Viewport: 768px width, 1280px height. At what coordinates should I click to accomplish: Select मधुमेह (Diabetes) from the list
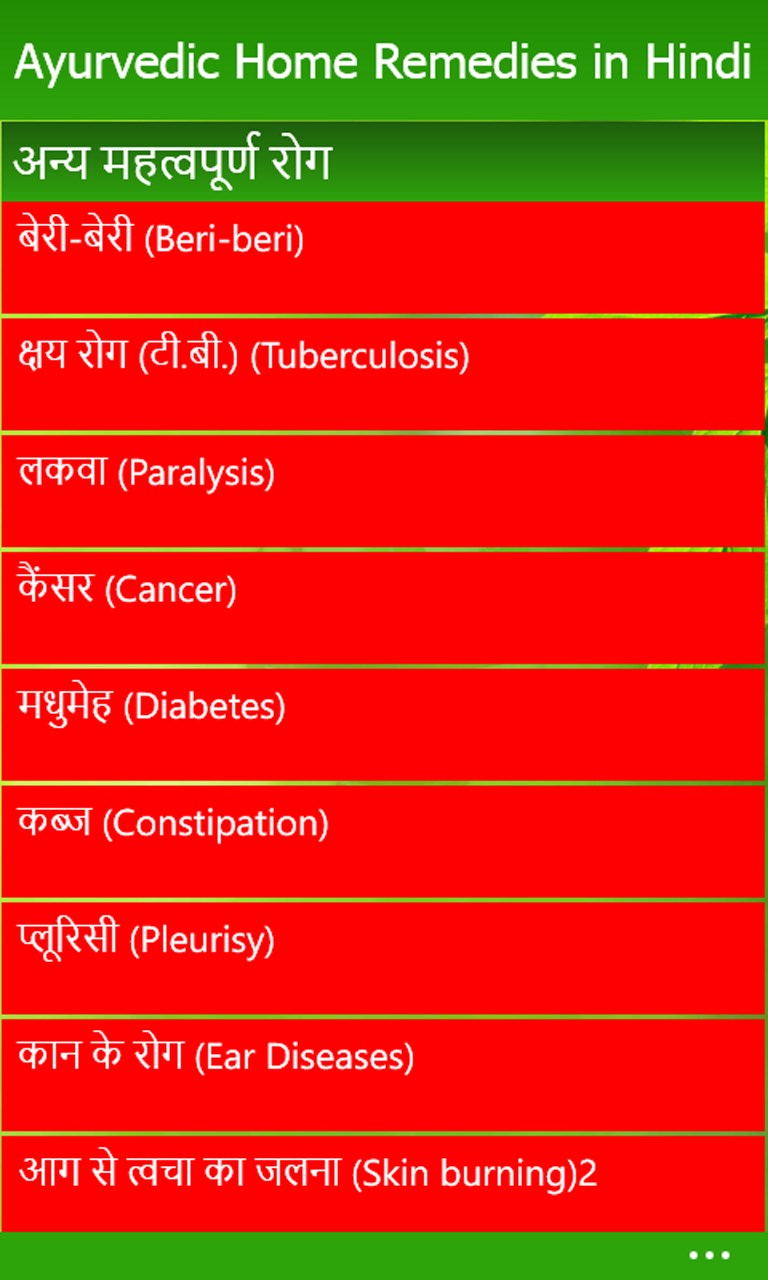pyautogui.click(x=384, y=720)
